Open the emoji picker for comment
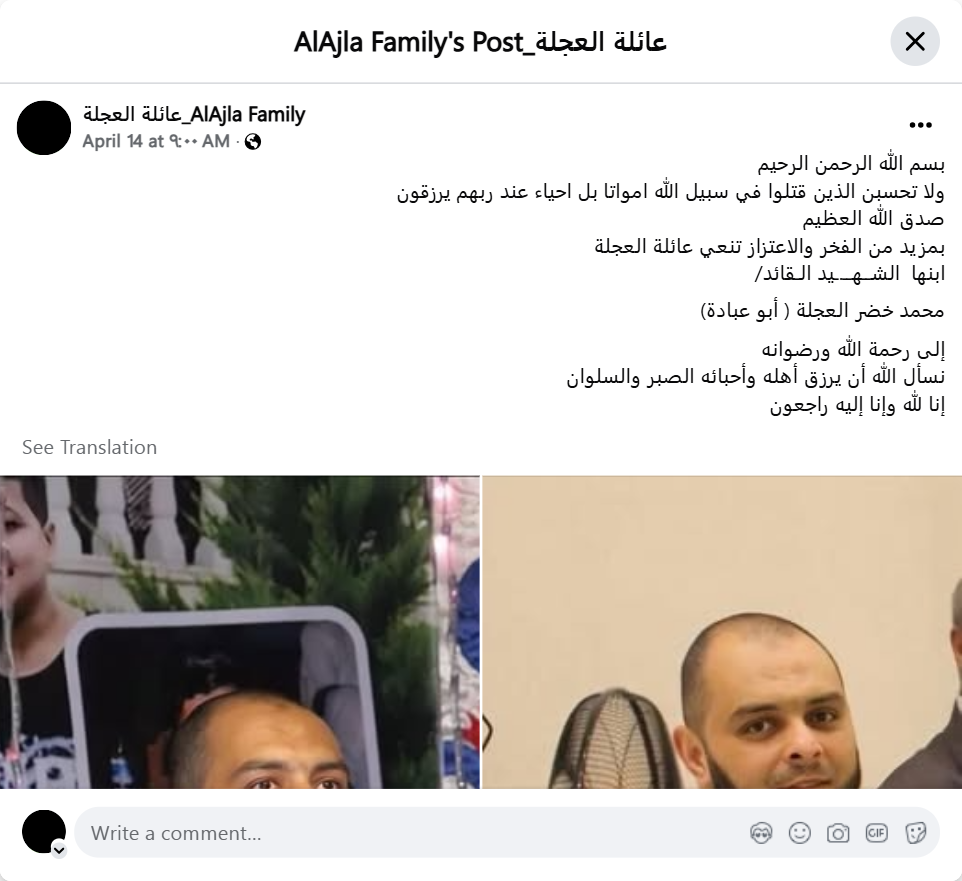Screen dimensions: 962x881 click(x=799, y=833)
